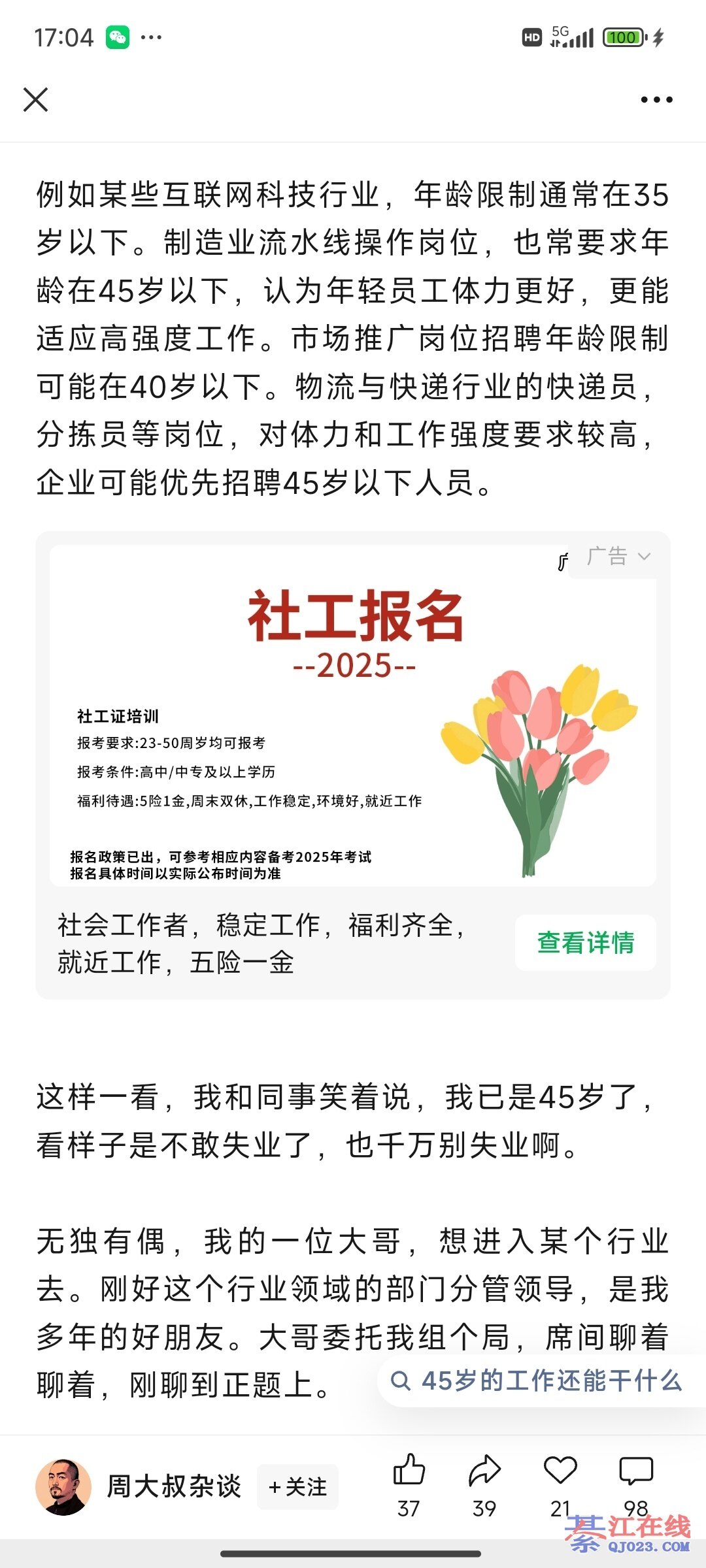
Task: Search 45岁的工作还能干什么 suggestion
Action: 537,1380
